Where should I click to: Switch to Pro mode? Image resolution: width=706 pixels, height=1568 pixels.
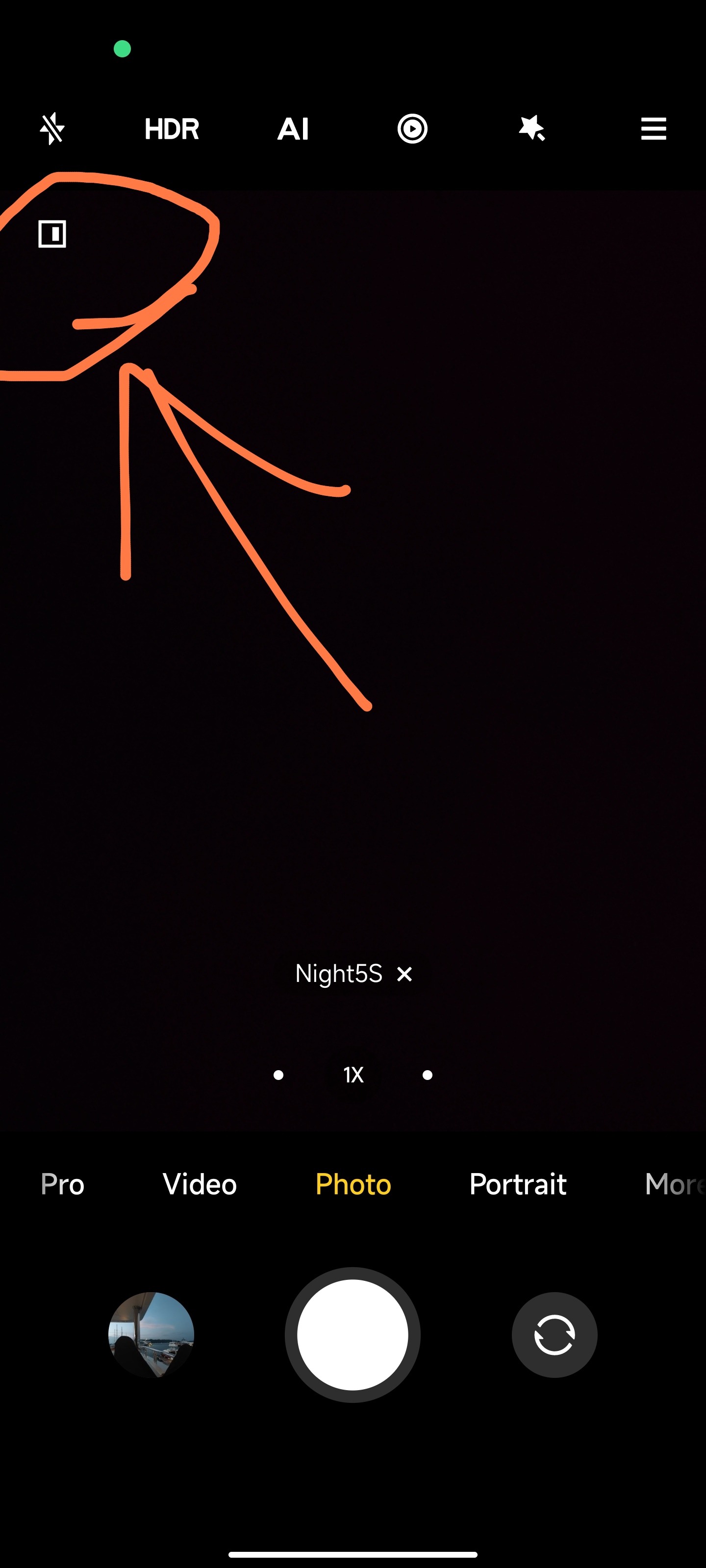pyautogui.click(x=62, y=1184)
